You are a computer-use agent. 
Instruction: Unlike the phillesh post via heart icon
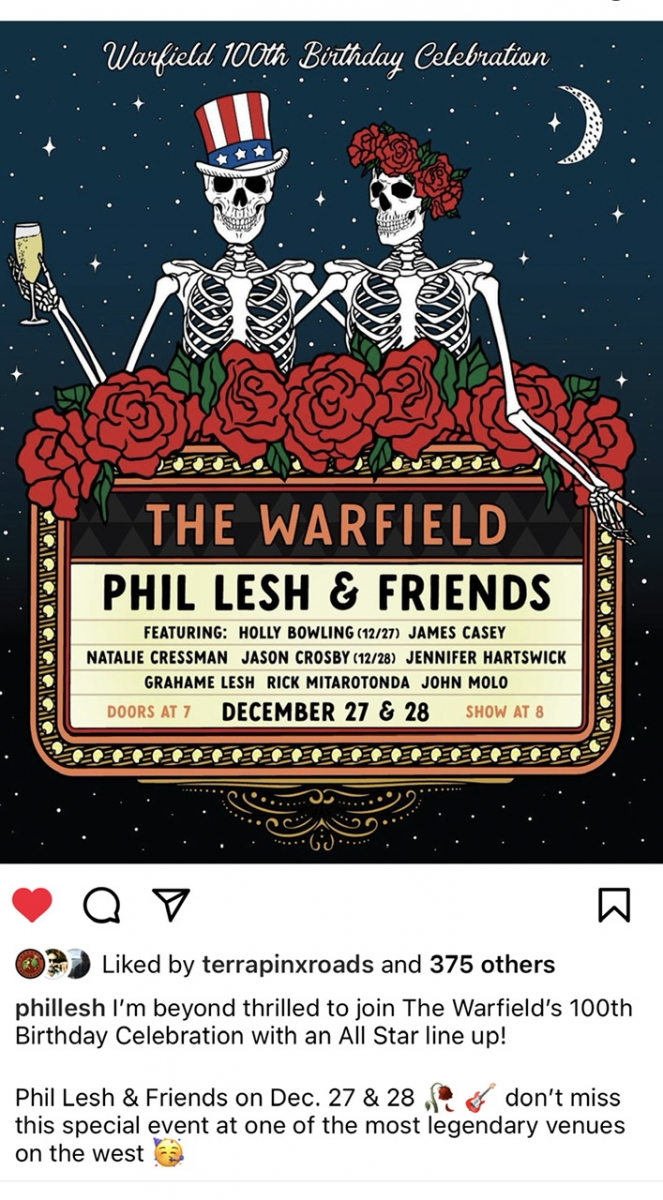(x=32, y=905)
